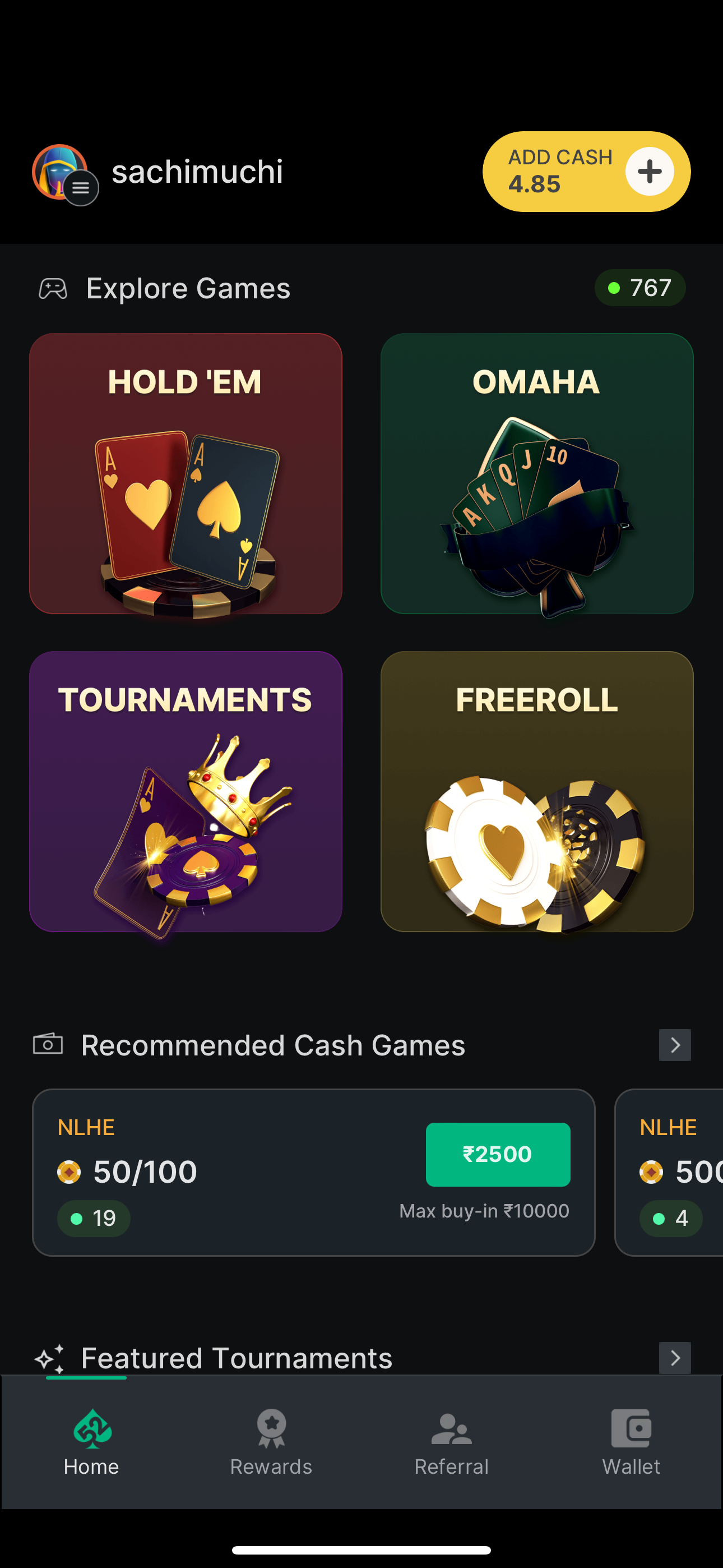Join the 50/100 table for ₹2500
Viewport: 723px width, 1568px height.
tap(498, 1154)
